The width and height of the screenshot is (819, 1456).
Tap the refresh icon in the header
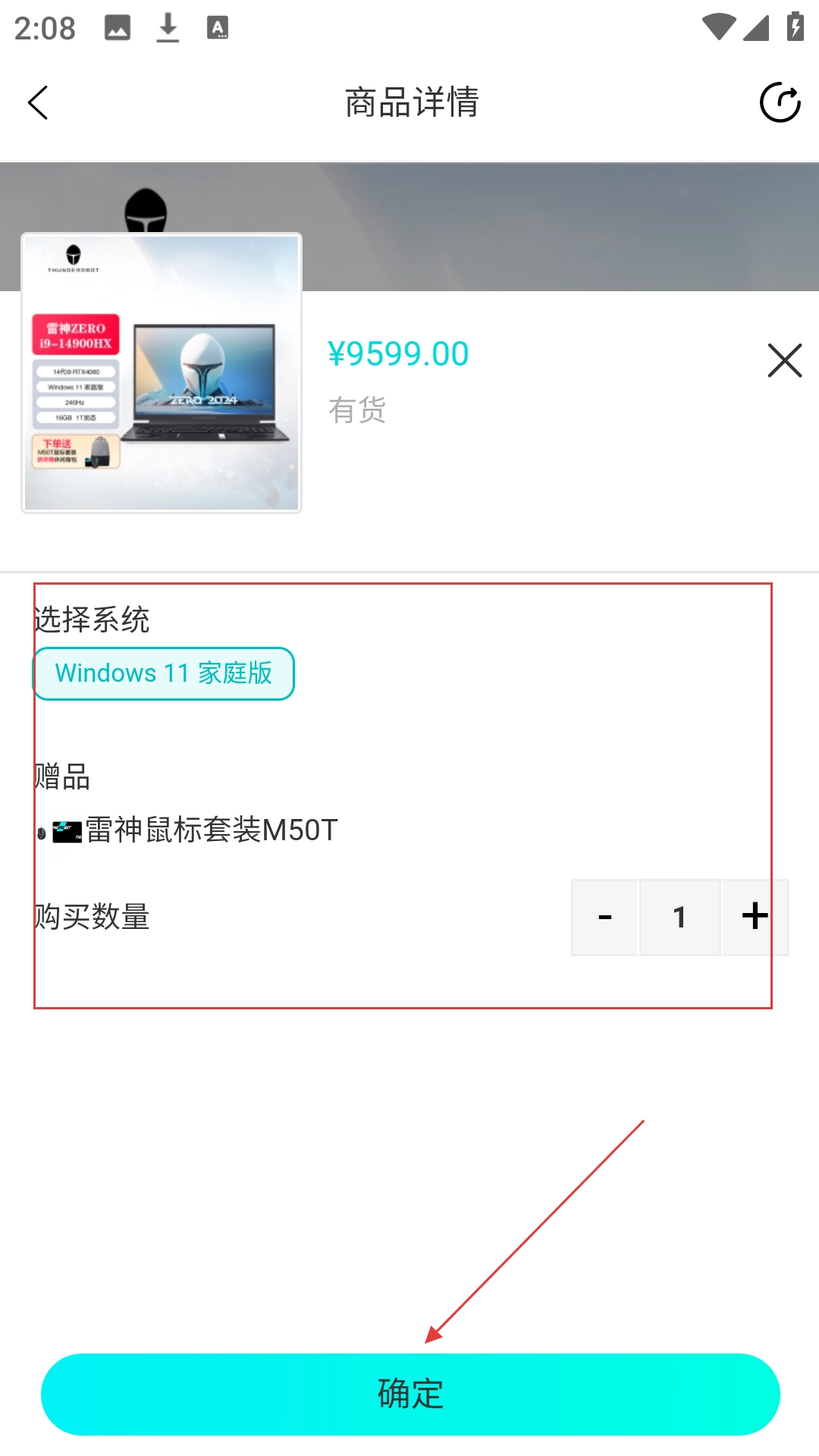[x=780, y=102]
